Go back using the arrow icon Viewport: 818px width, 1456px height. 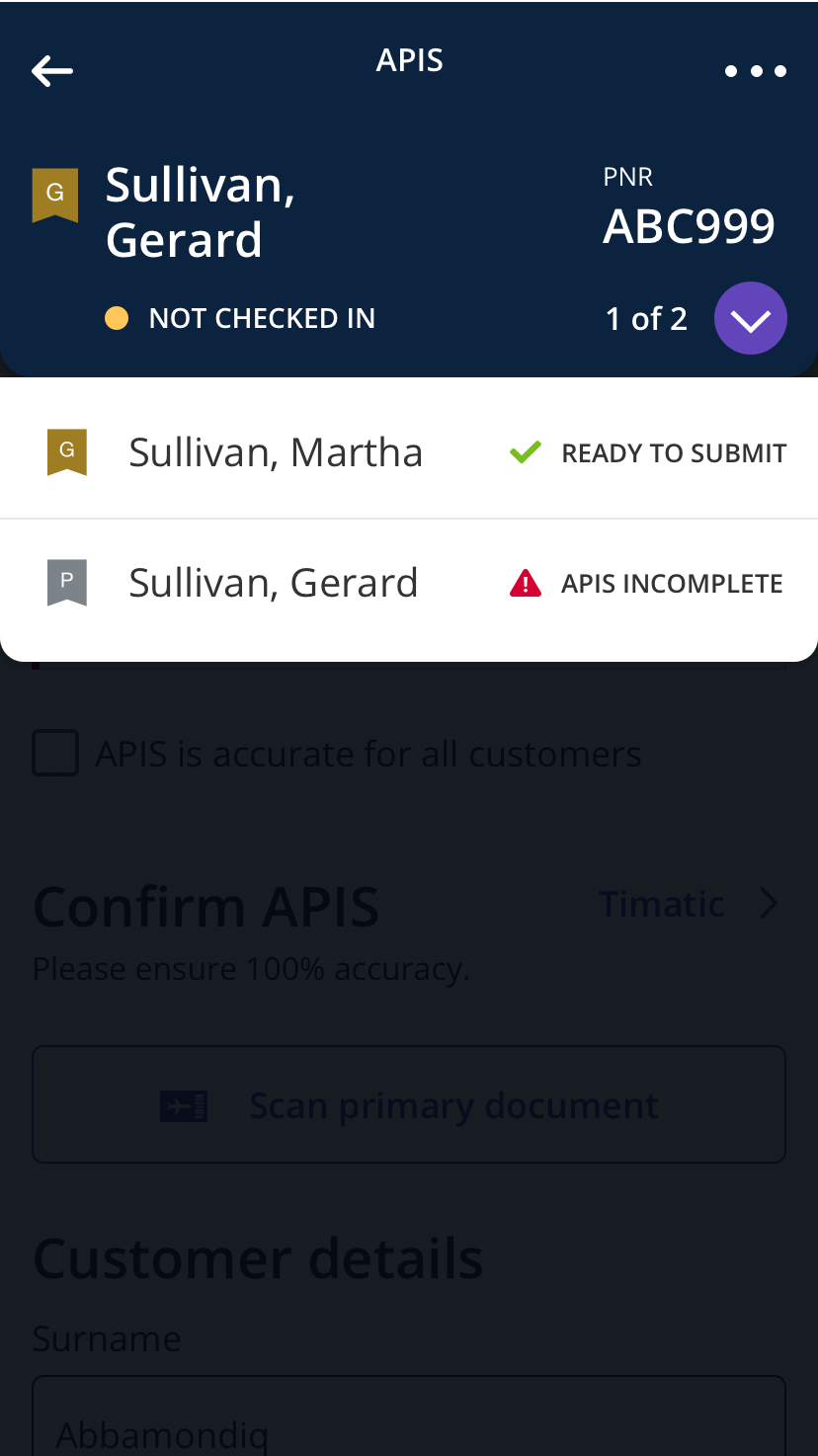52,70
